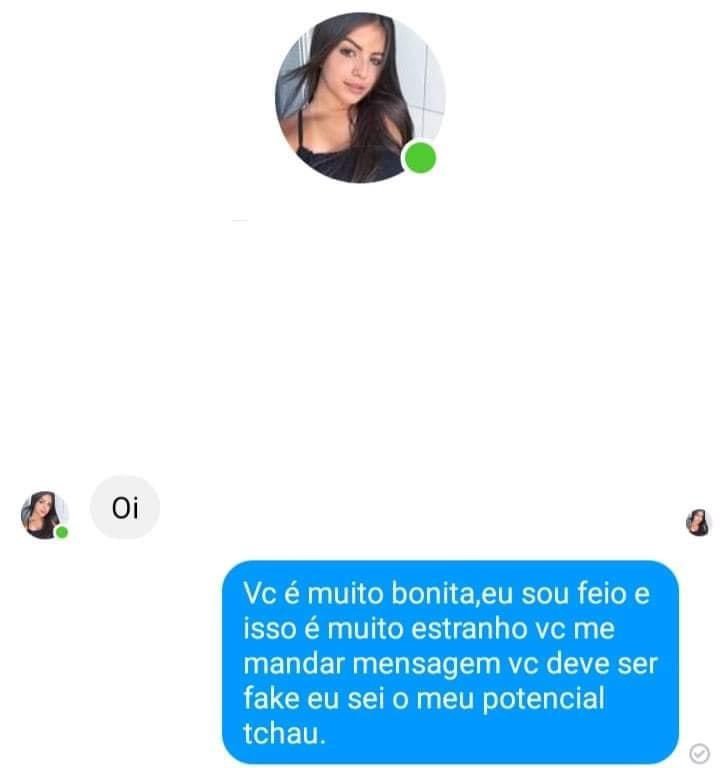Open the contact's large profile picture
The image size is (720, 768).
coord(360,97)
